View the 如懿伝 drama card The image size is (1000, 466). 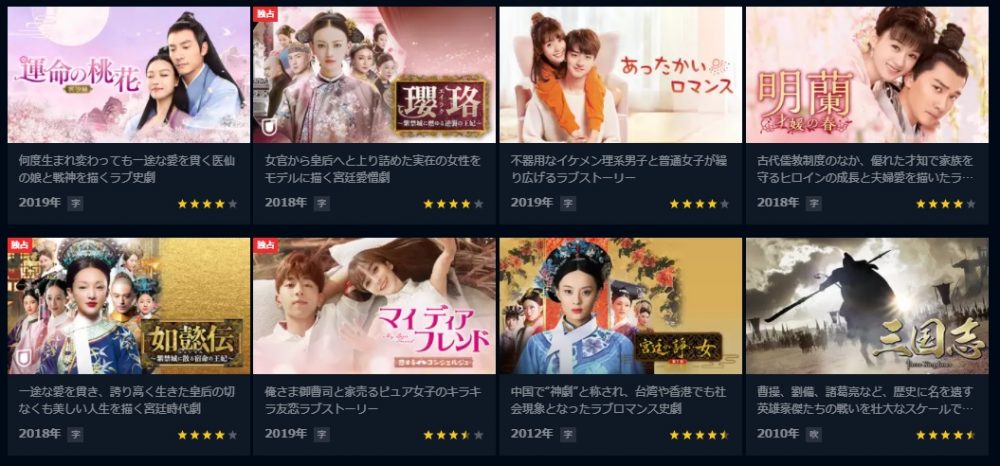tap(128, 306)
